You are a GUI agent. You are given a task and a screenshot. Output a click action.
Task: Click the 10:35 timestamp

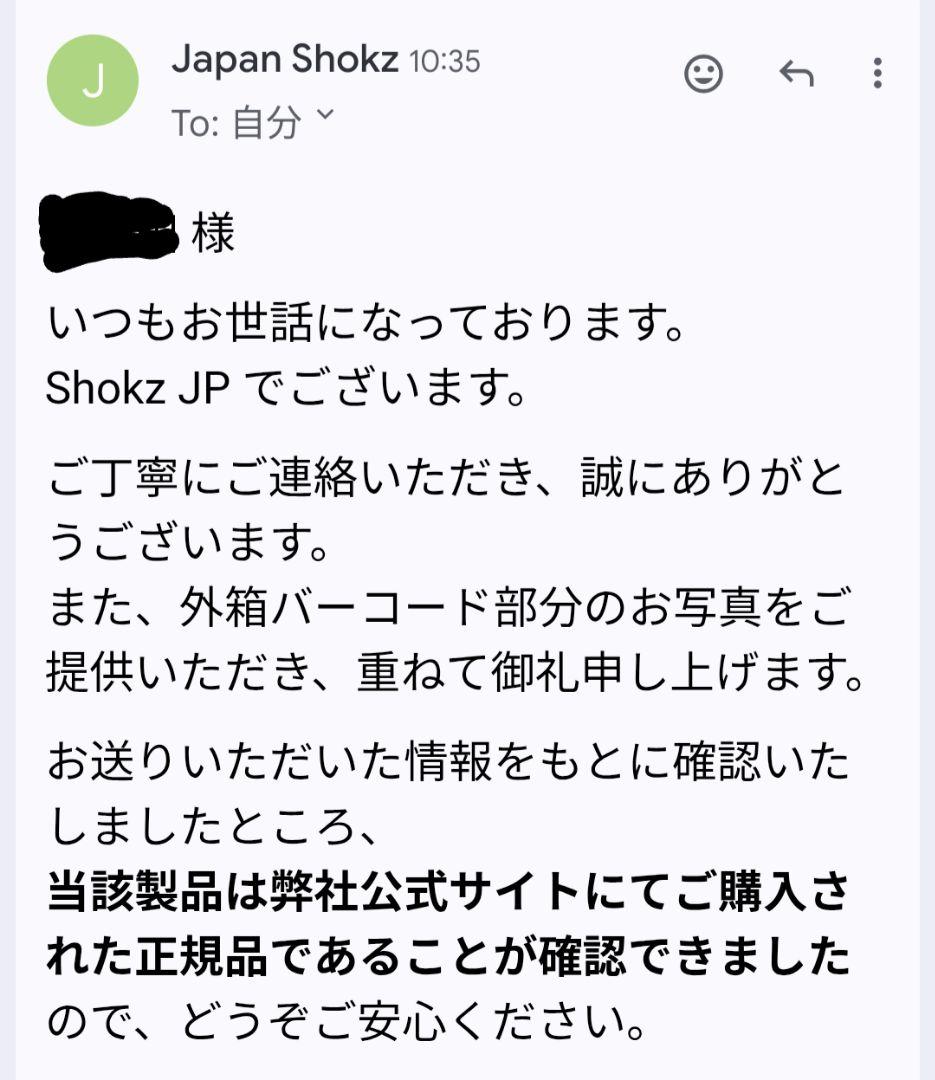tap(447, 60)
